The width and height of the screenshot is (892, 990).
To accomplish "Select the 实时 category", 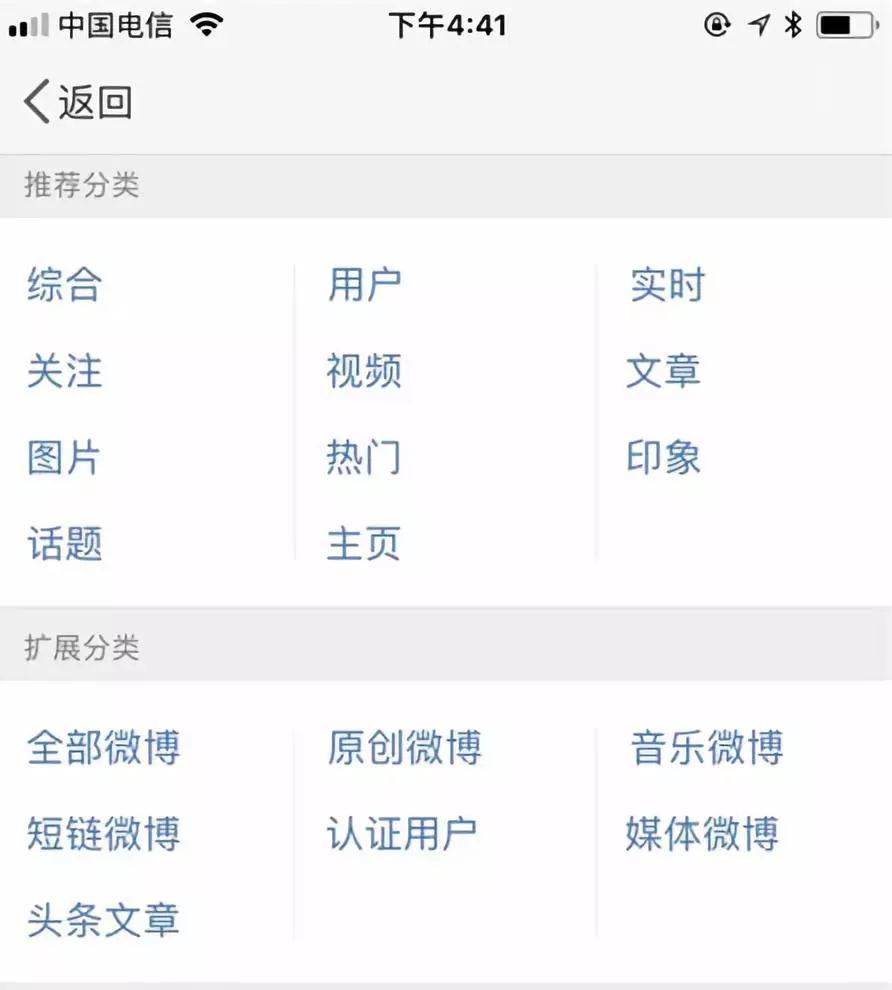I will coord(666,284).
